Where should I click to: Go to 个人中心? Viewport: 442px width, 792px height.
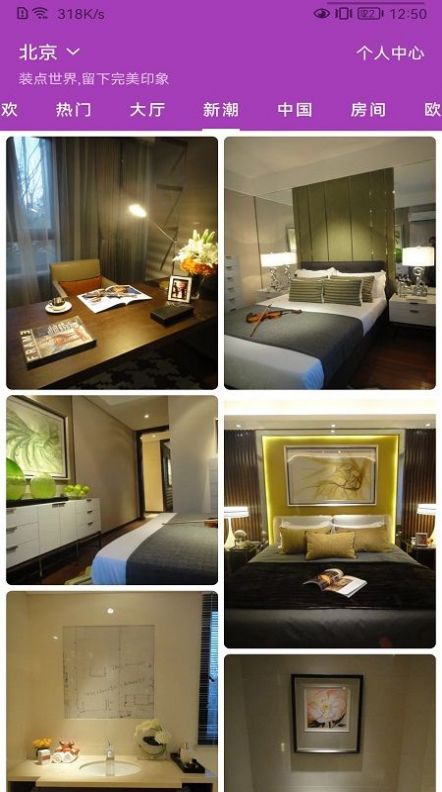click(390, 53)
